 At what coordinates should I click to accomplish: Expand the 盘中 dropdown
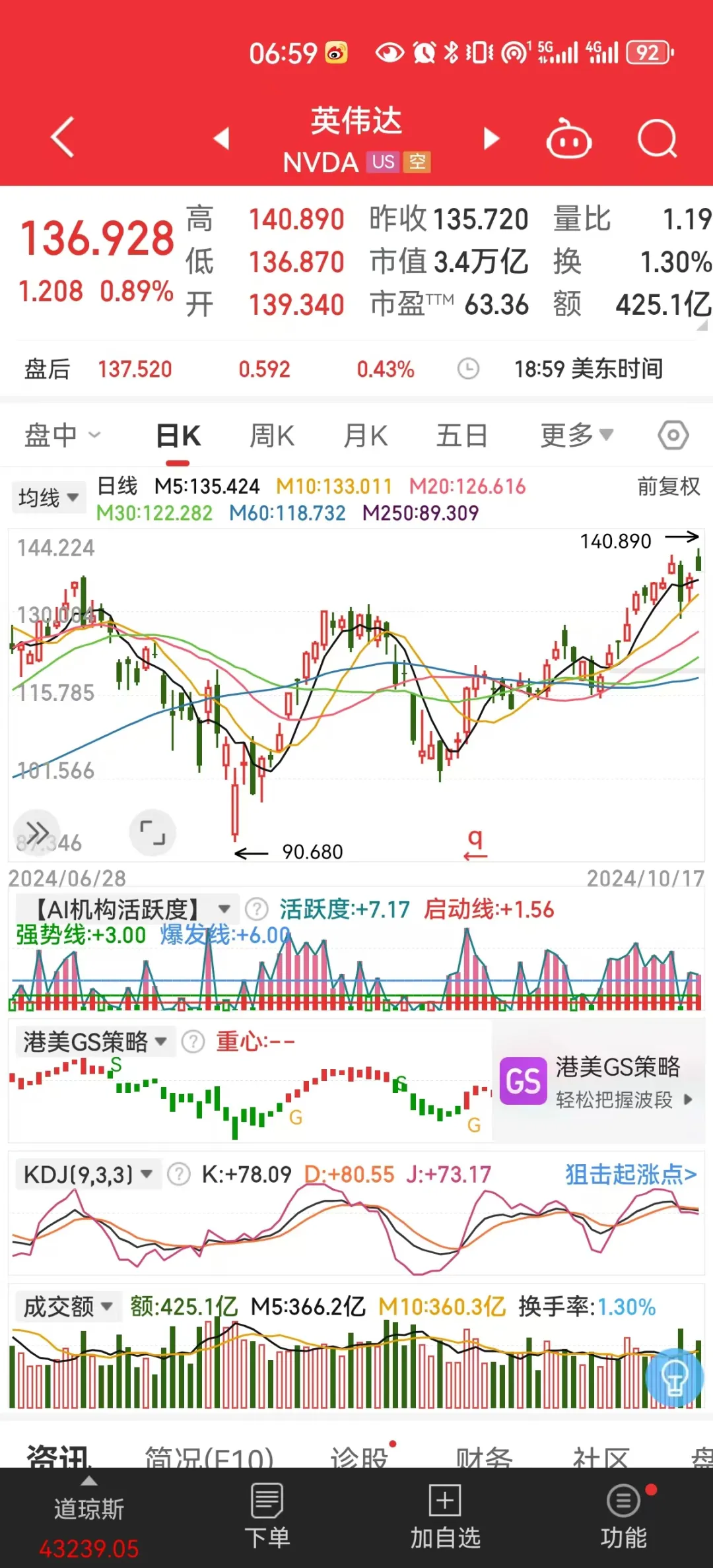point(63,436)
